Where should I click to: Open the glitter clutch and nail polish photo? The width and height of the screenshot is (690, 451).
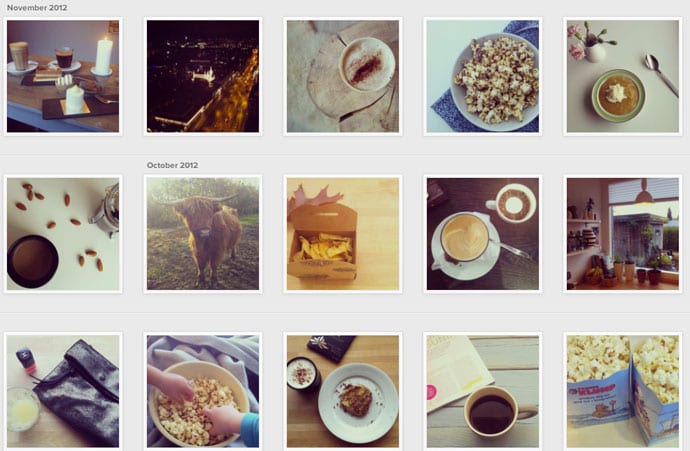[x=63, y=391]
